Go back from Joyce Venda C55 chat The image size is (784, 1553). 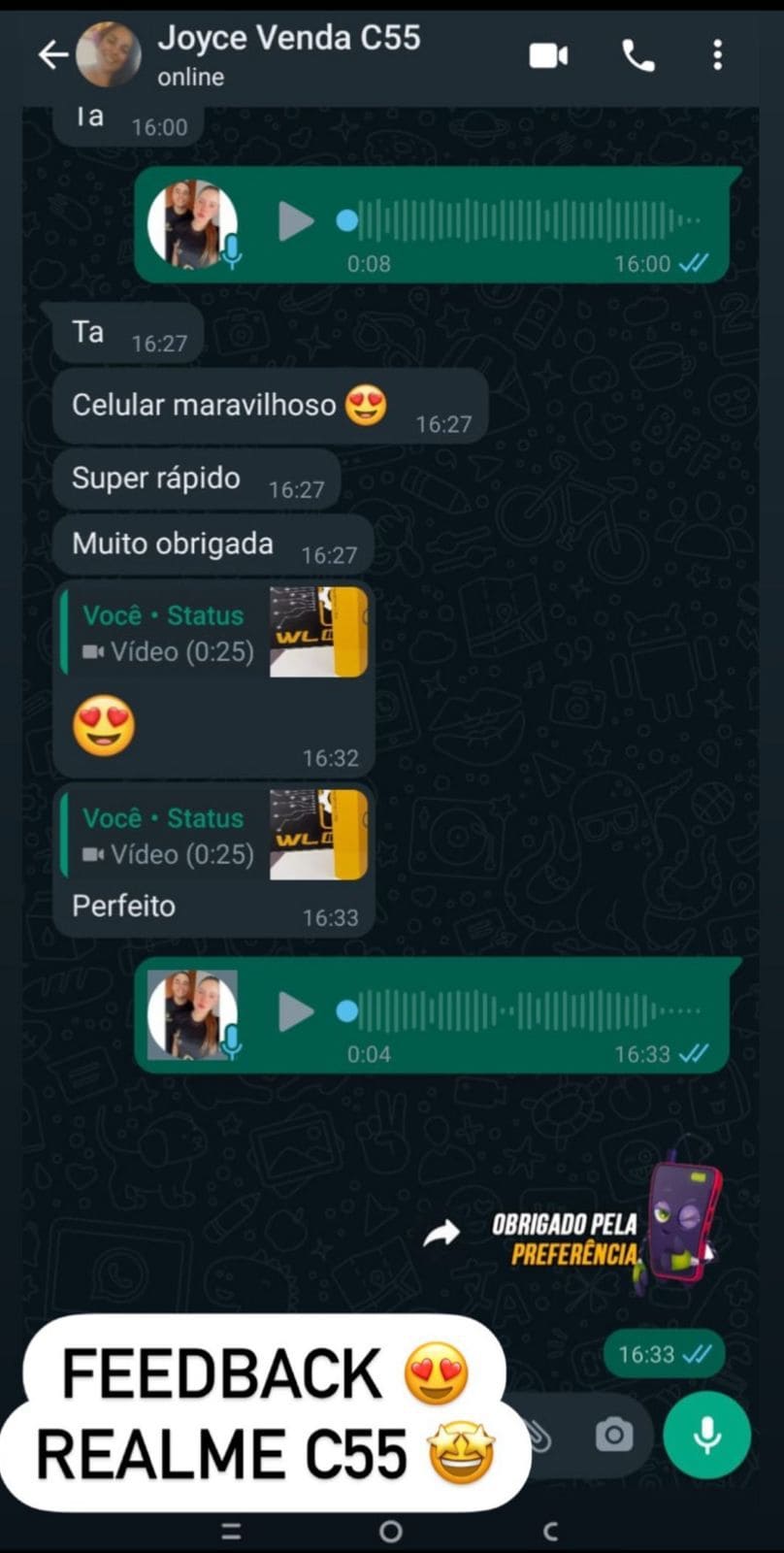click(52, 55)
